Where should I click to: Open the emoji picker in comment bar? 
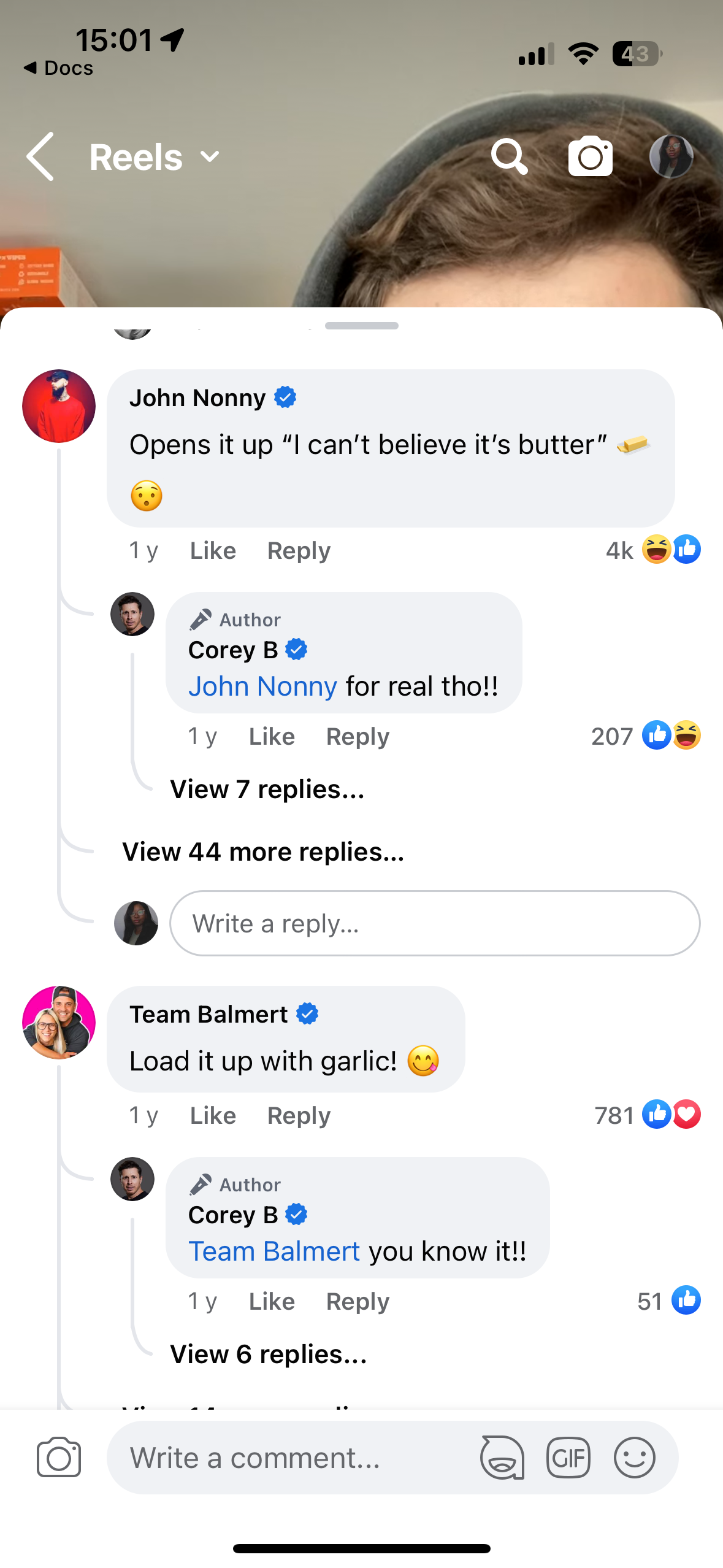[x=635, y=1458]
